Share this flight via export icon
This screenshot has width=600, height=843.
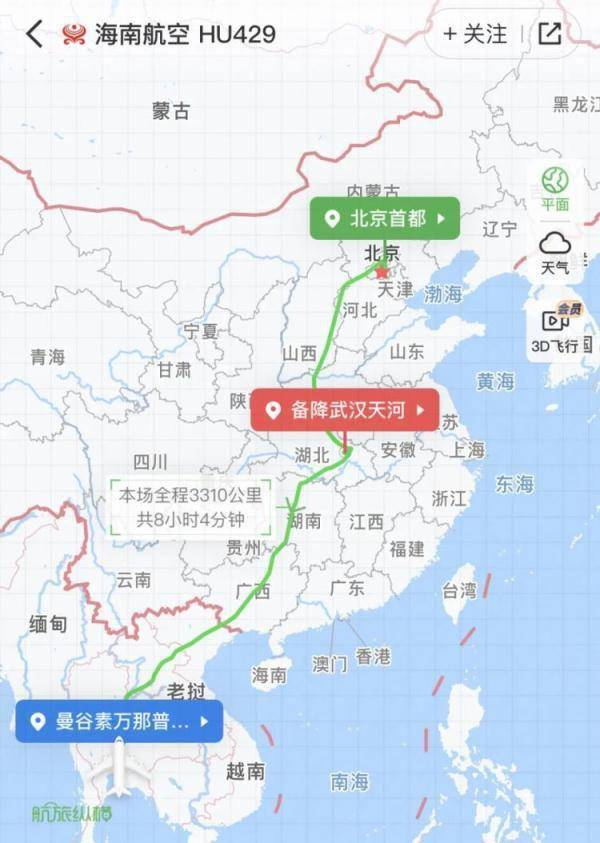[550, 34]
